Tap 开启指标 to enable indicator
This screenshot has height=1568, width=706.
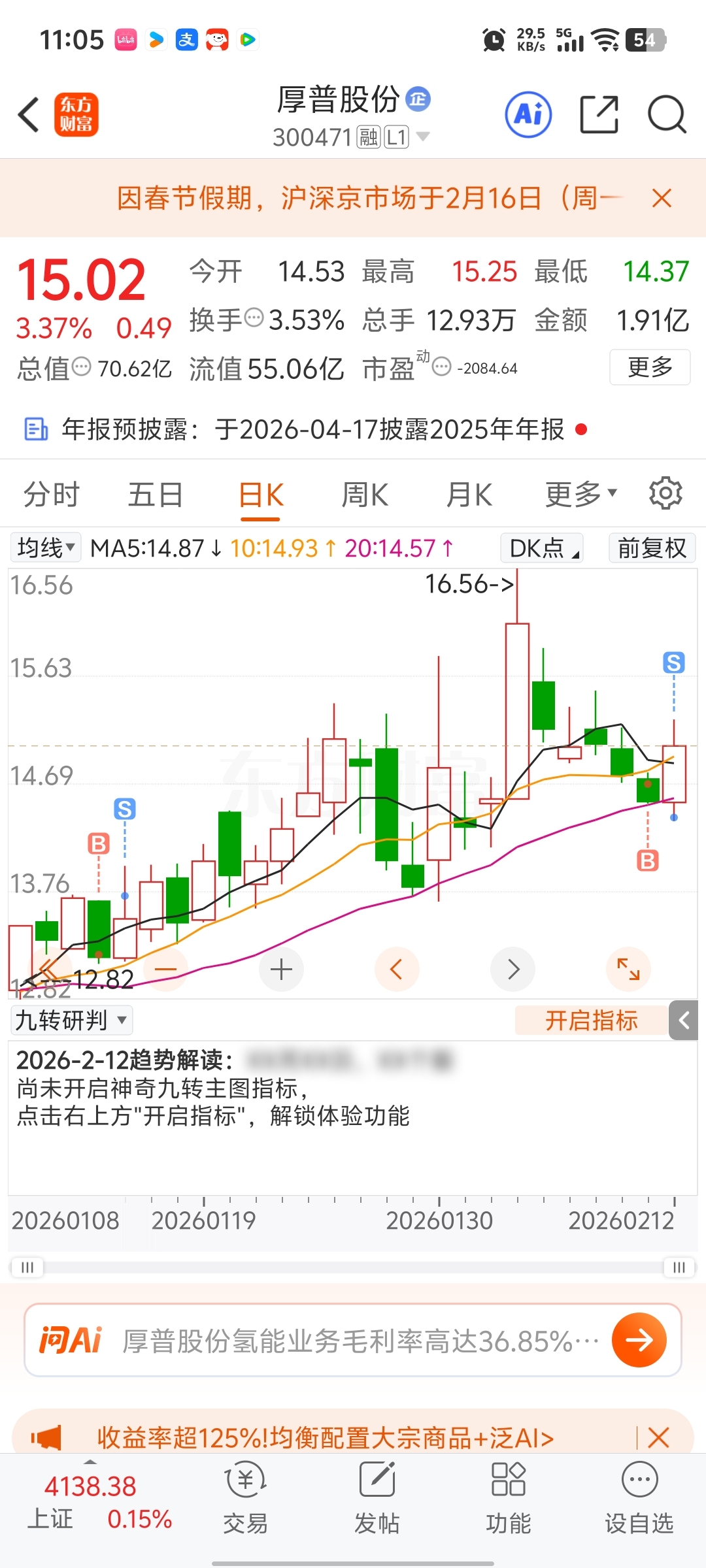tap(591, 1021)
